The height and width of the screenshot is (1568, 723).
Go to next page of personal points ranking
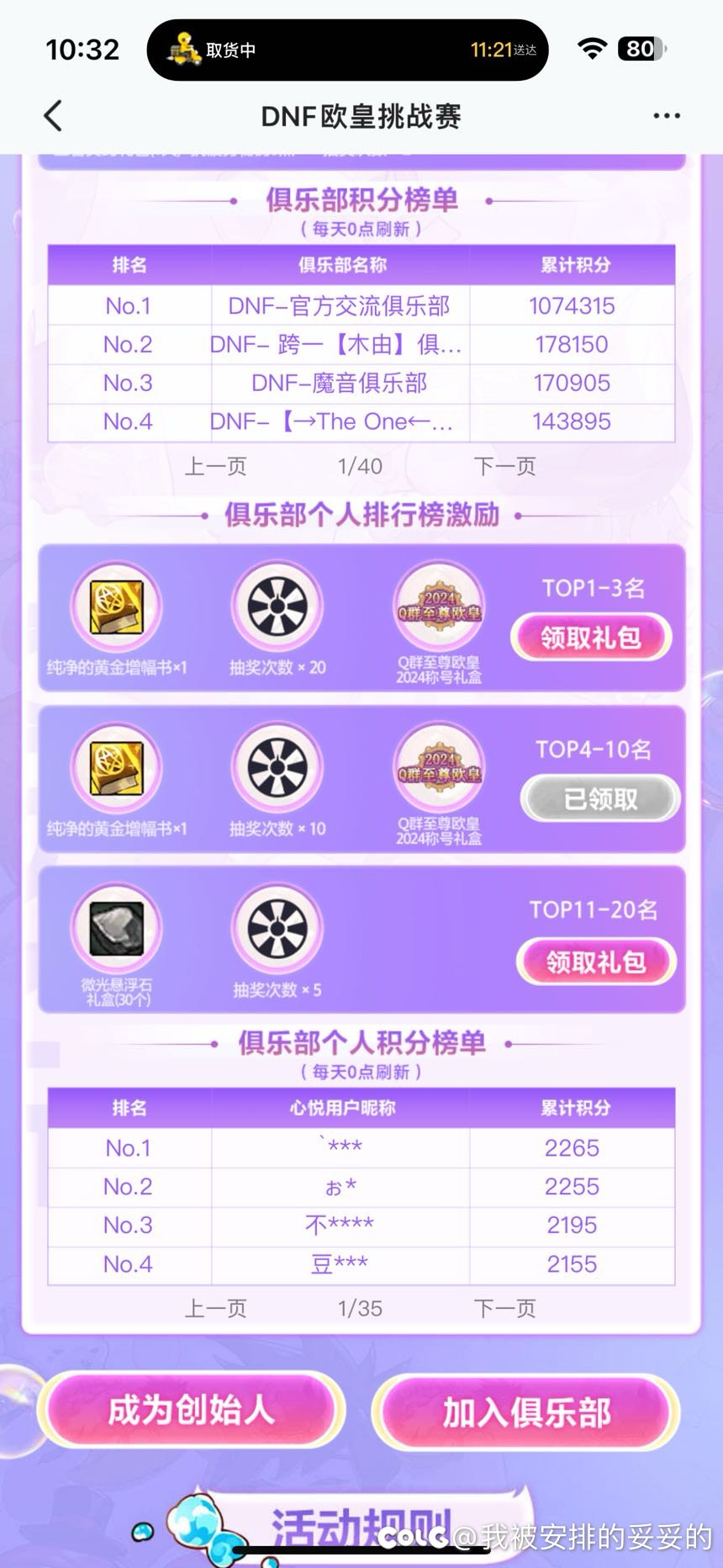[x=504, y=1308]
